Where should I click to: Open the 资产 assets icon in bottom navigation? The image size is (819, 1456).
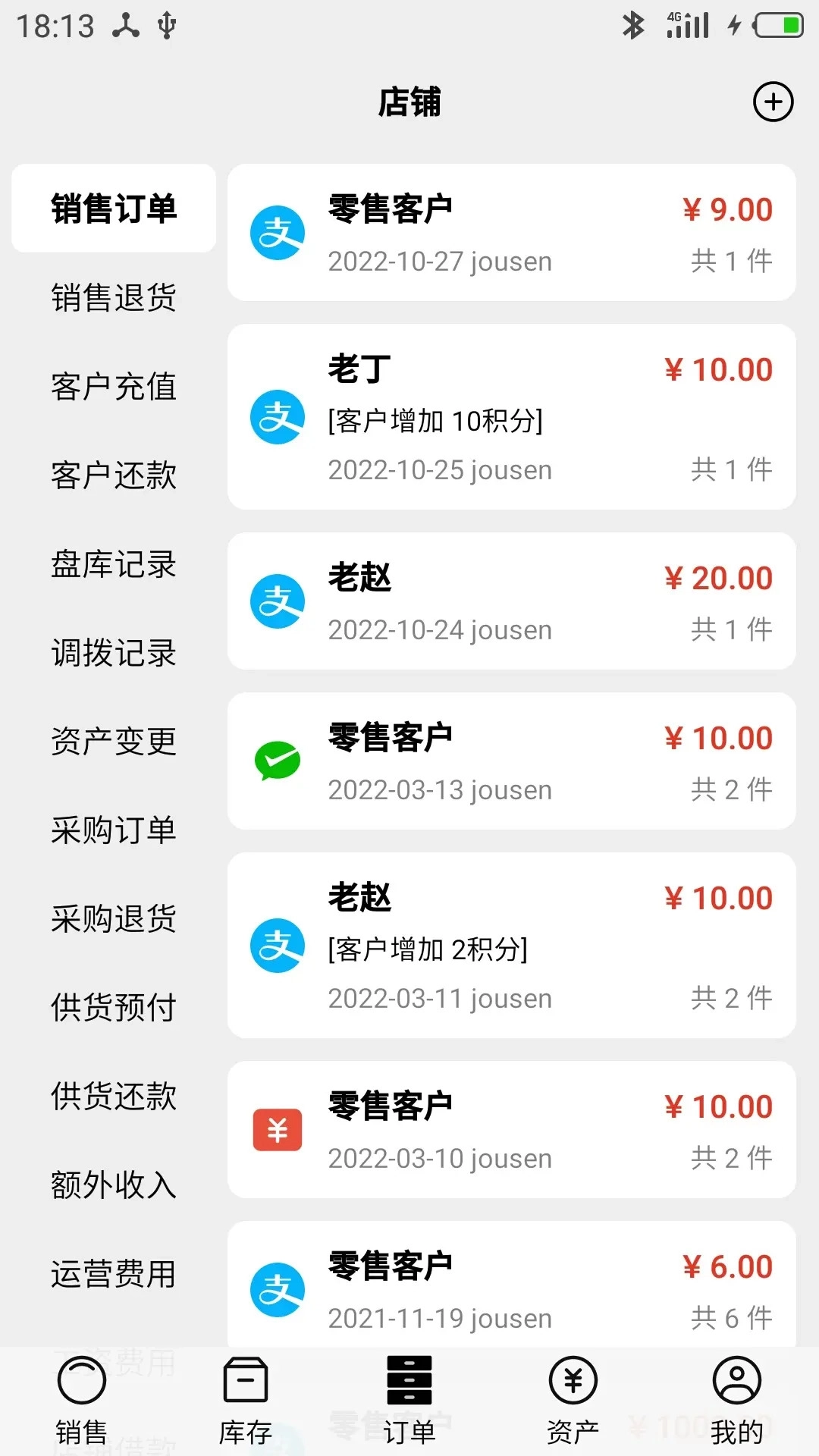pyautogui.click(x=573, y=1399)
